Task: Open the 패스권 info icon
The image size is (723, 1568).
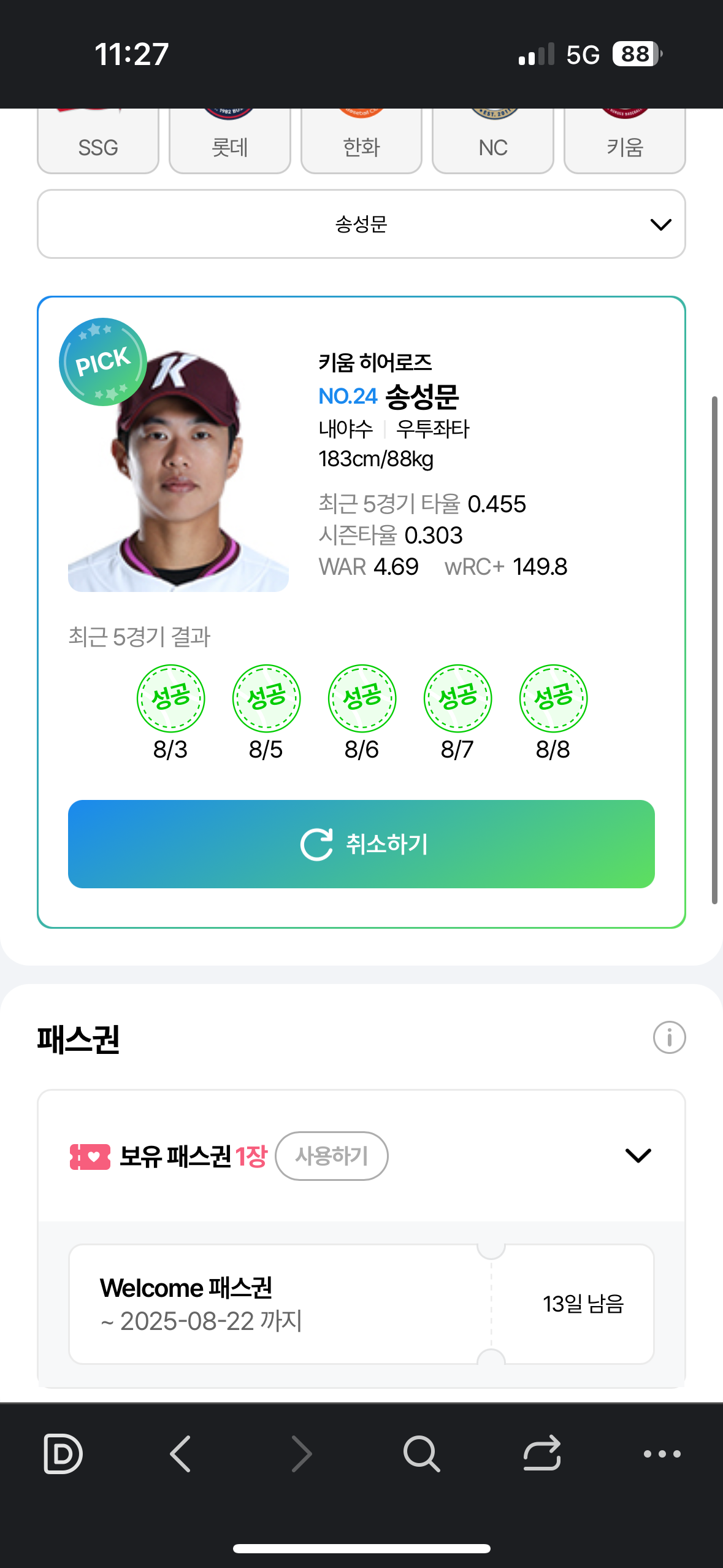Action: click(669, 1038)
